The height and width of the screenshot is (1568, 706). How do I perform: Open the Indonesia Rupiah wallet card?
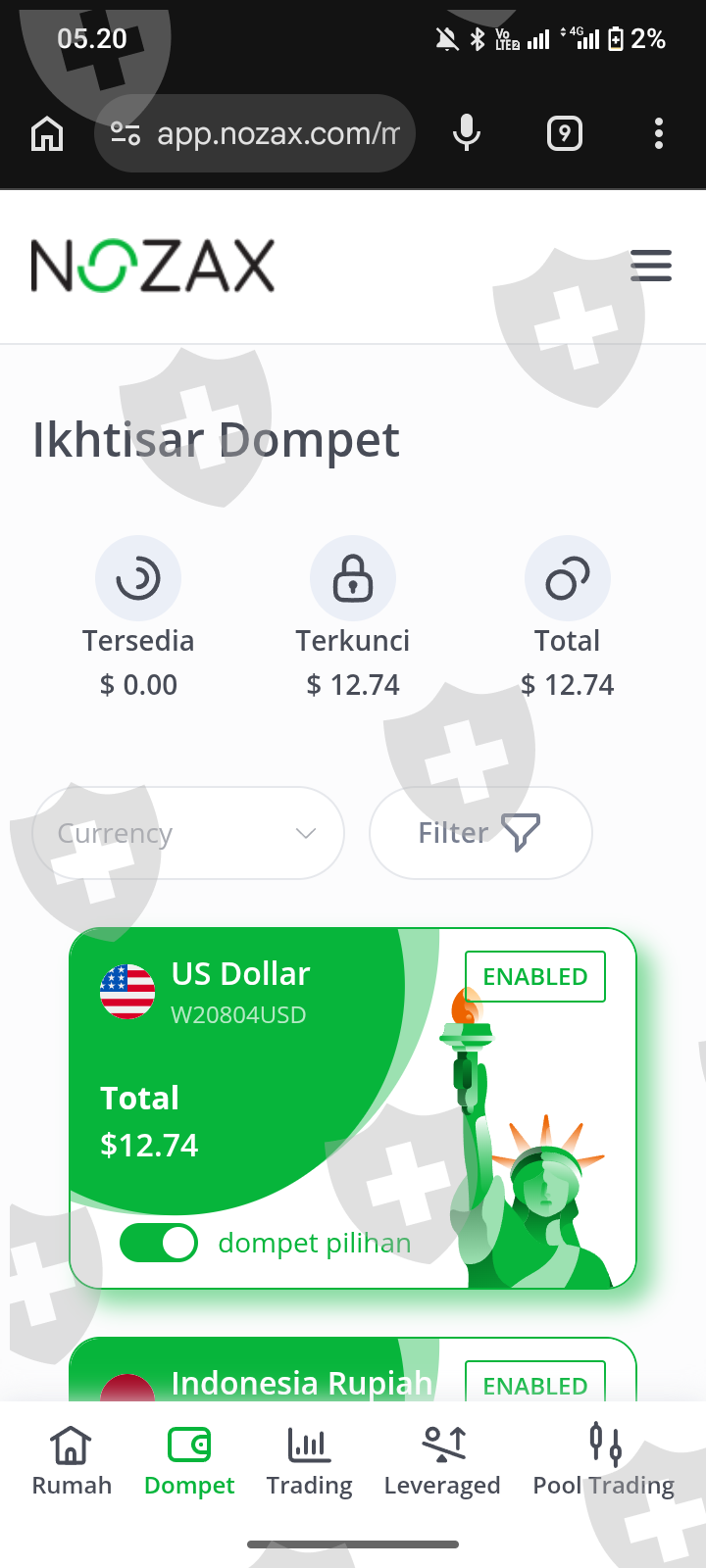353,1369
